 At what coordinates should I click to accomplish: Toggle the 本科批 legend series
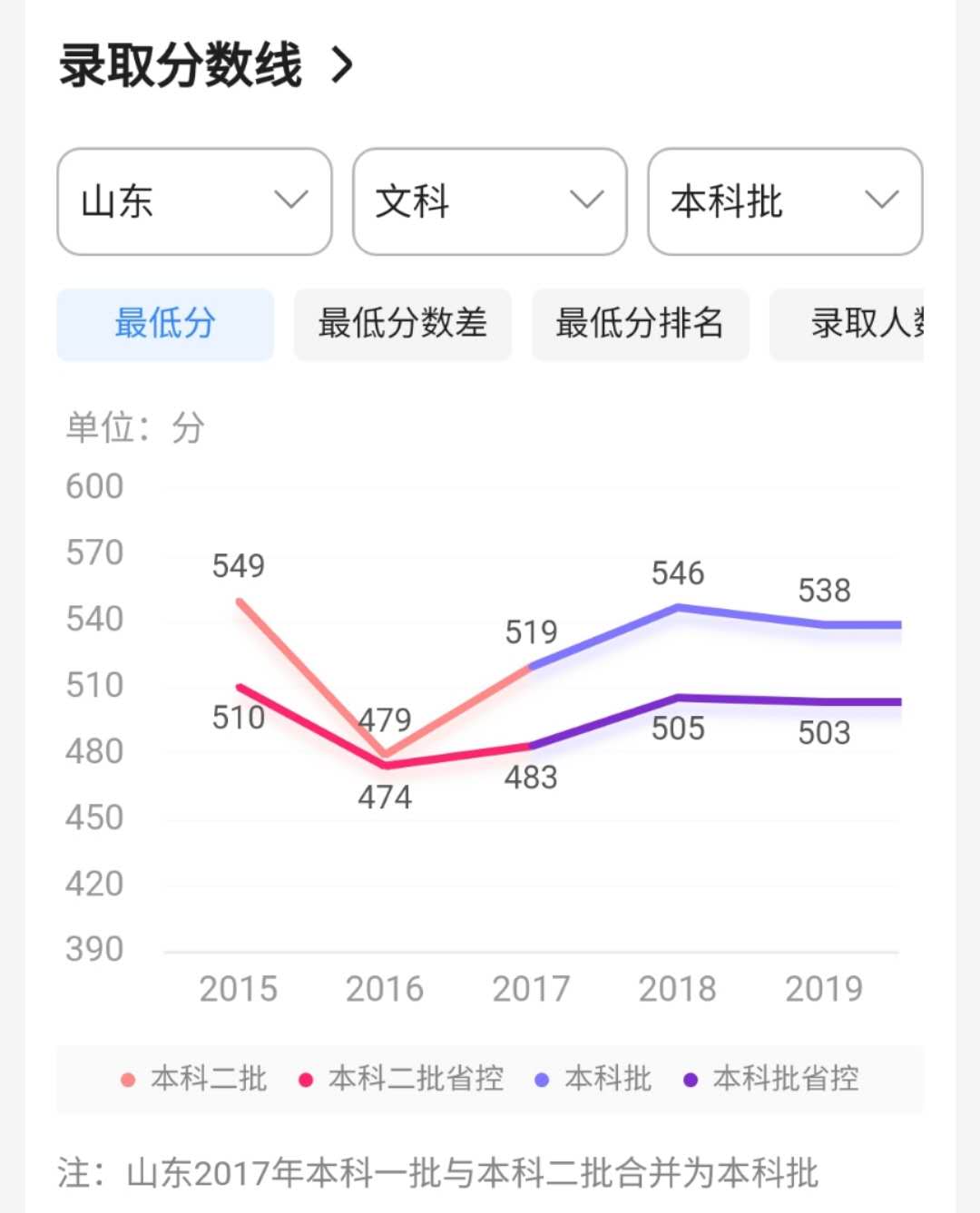593,1079
